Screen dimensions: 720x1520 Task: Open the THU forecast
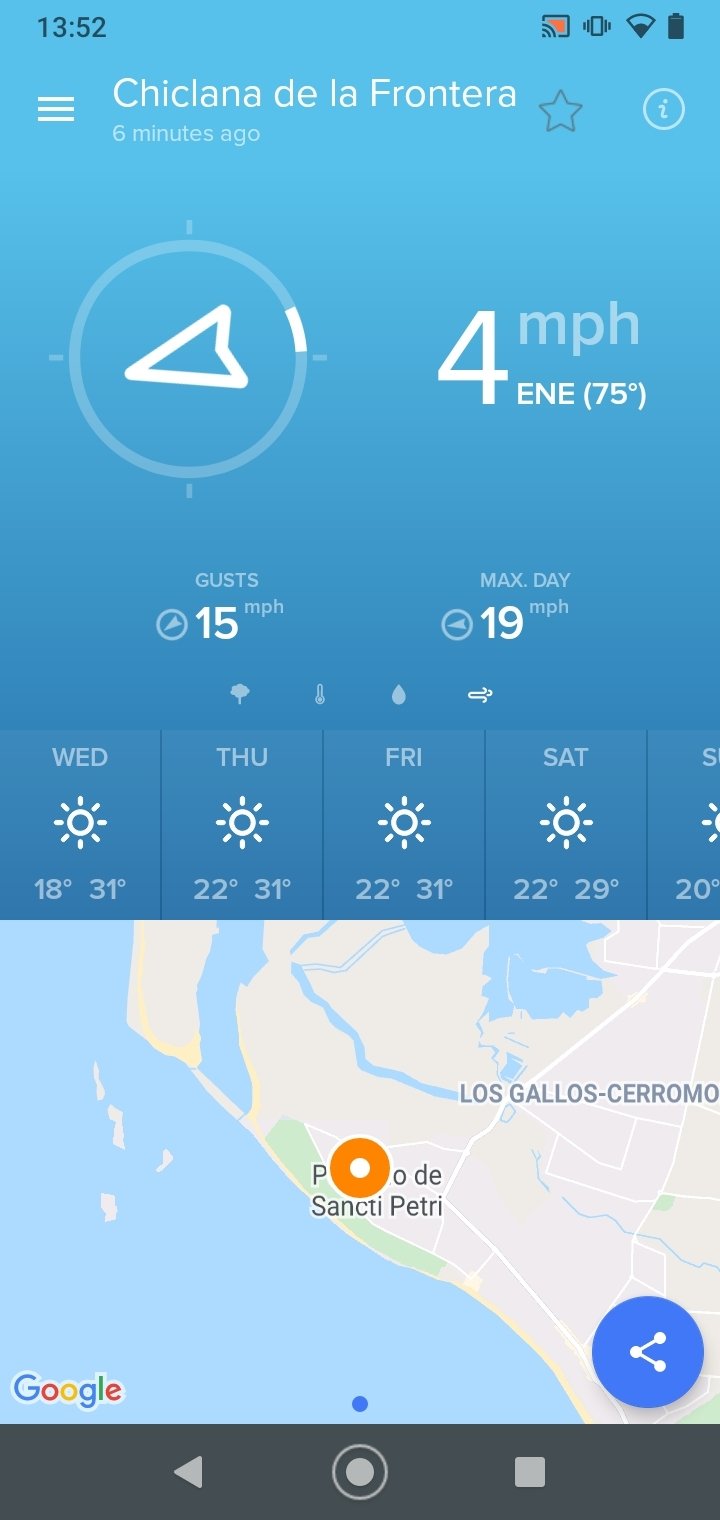click(242, 825)
